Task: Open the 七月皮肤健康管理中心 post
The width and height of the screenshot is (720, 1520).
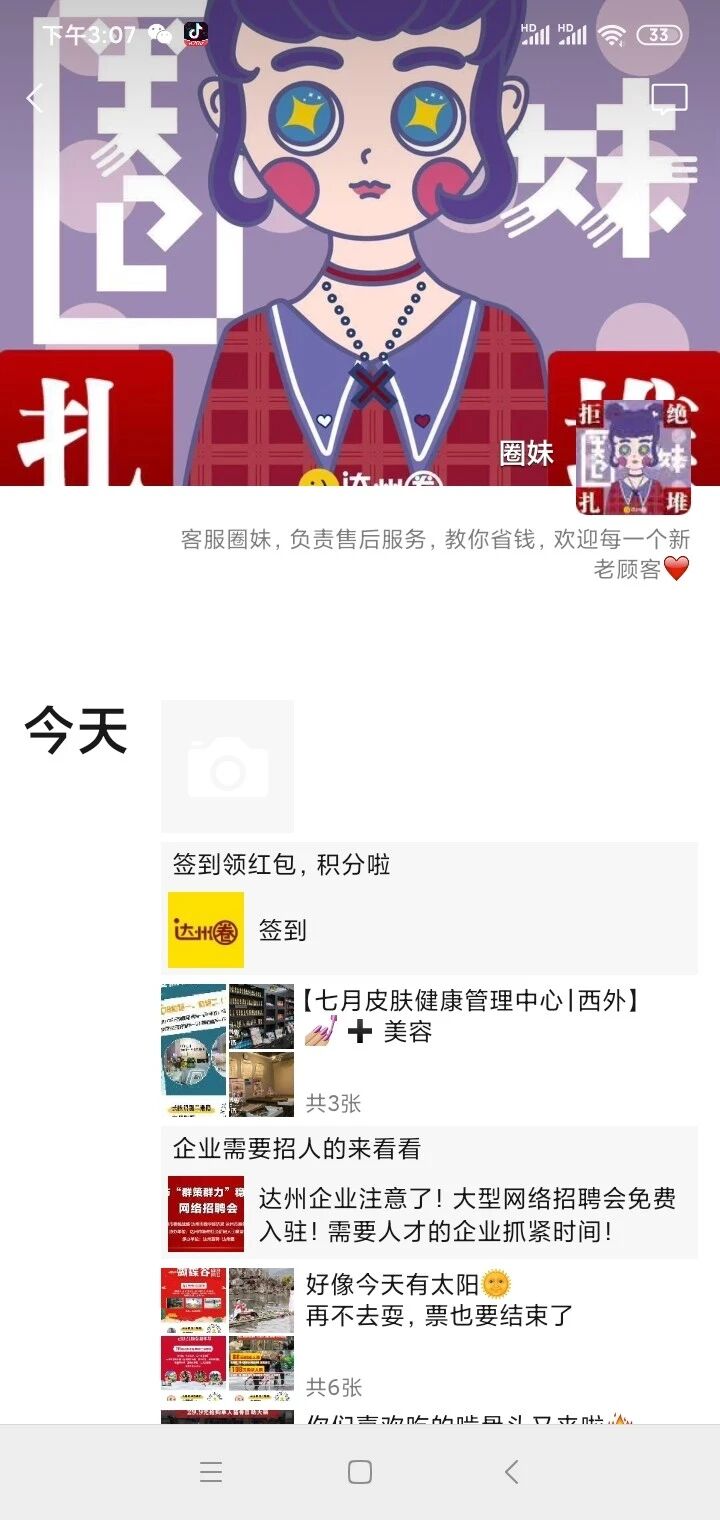Action: click(430, 1050)
